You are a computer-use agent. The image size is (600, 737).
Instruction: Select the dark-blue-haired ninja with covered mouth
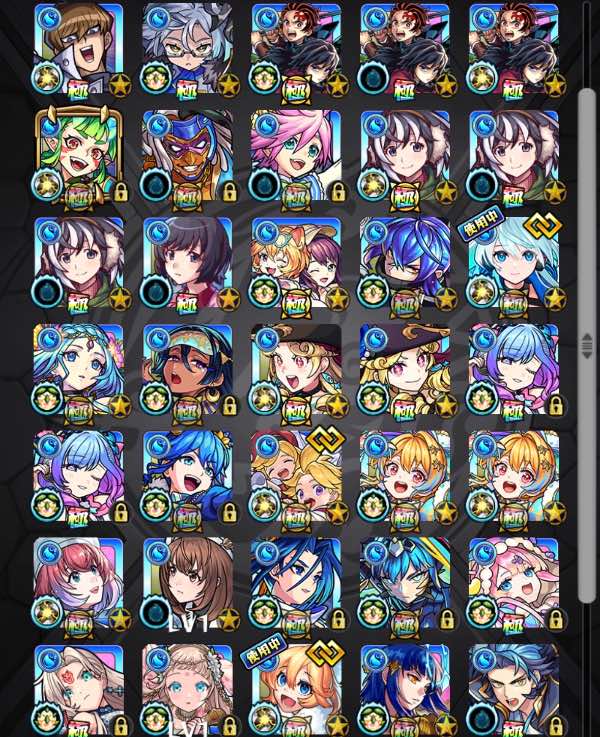coord(405,263)
